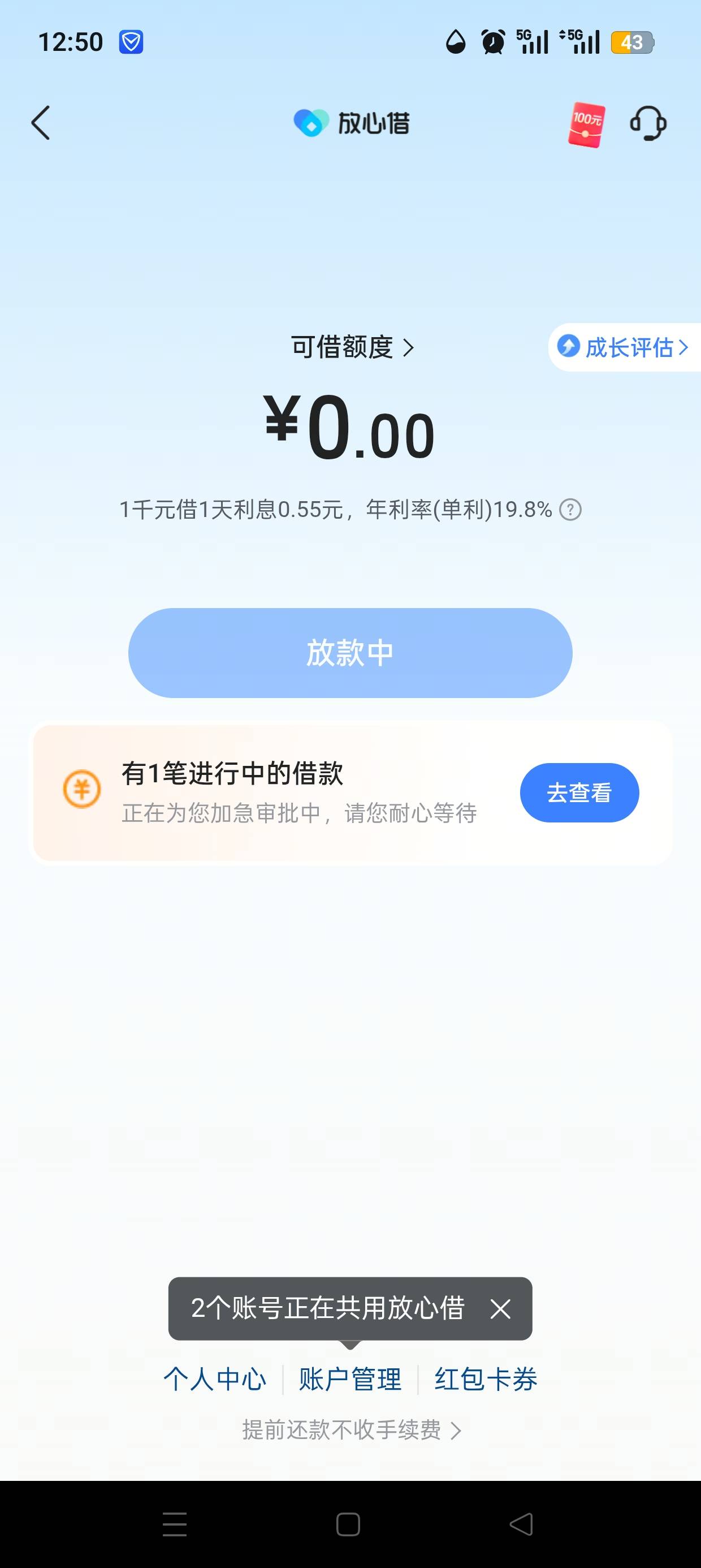Open recent apps from navigation bar
Viewport: 701px width, 1568px height.
click(x=175, y=1524)
